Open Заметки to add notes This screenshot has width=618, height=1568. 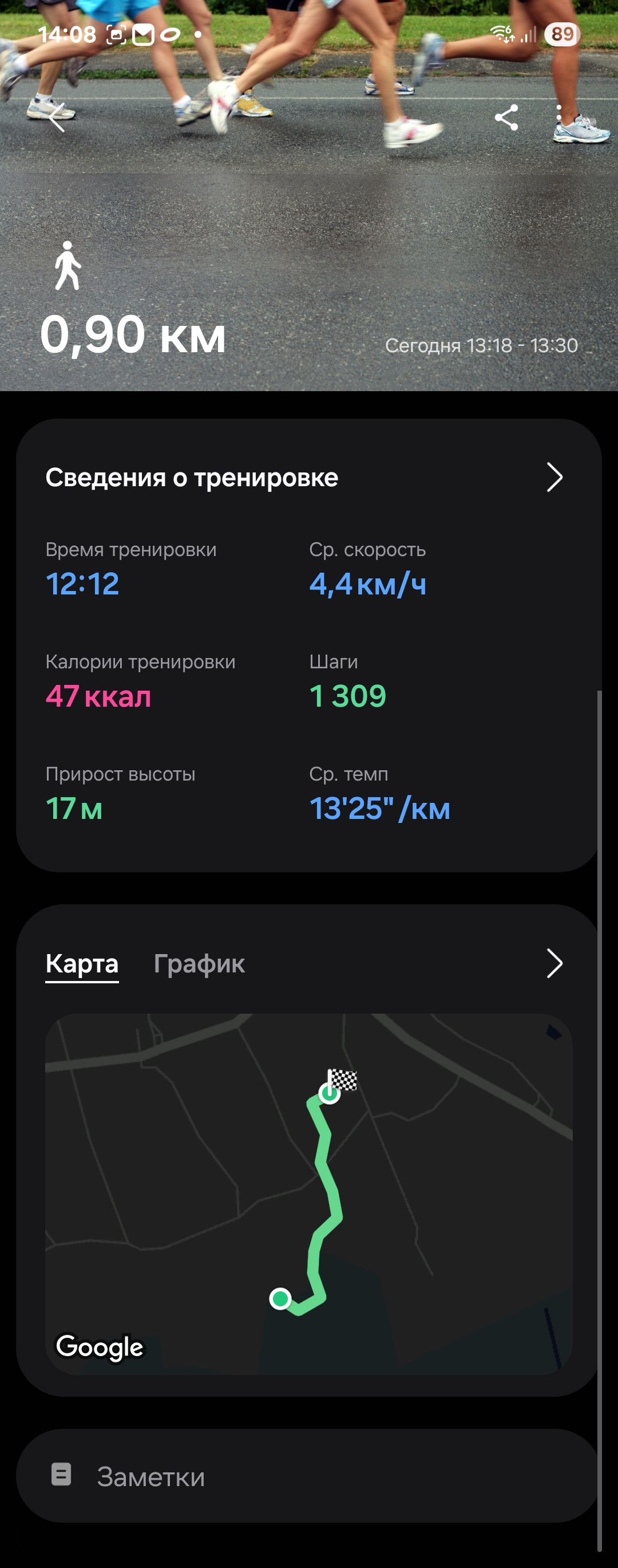coord(308,1475)
